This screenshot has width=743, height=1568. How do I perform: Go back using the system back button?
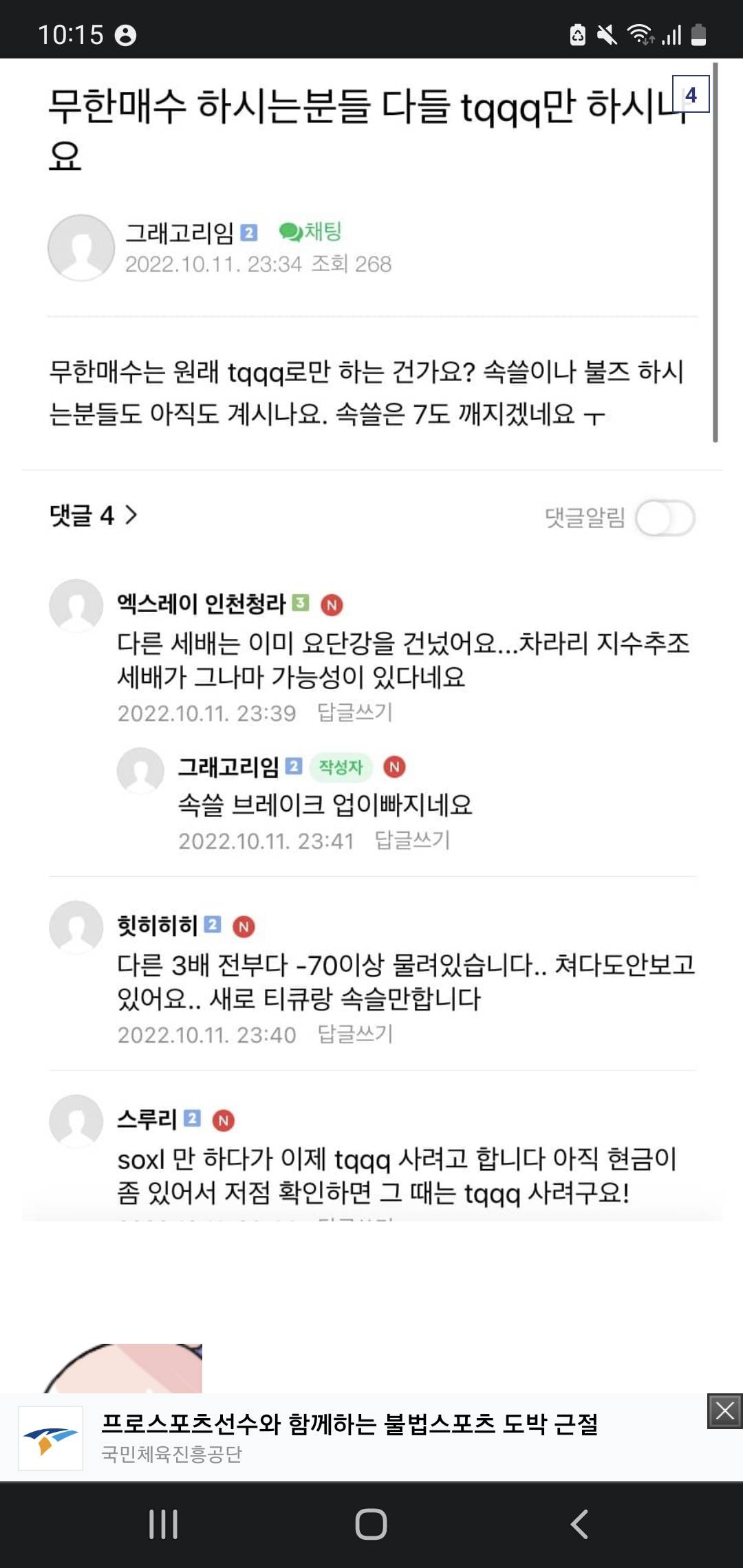(x=579, y=1524)
